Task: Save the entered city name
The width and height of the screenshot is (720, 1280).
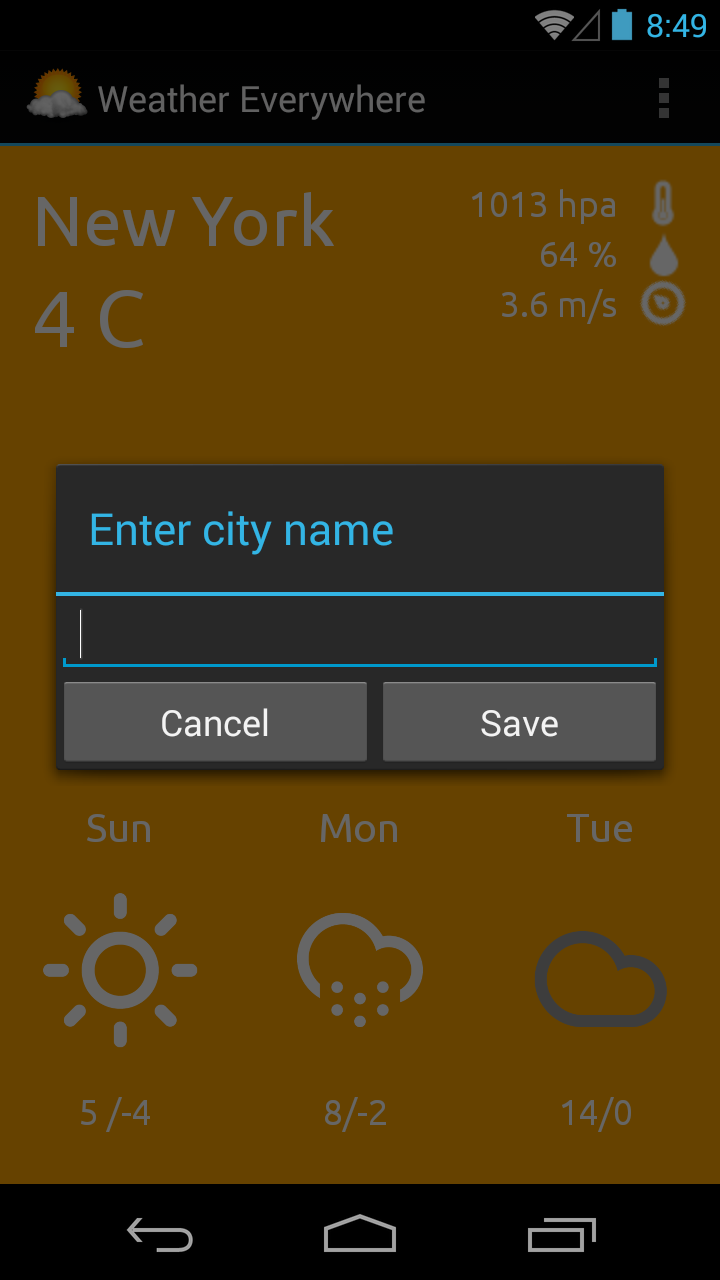Action: tap(519, 722)
